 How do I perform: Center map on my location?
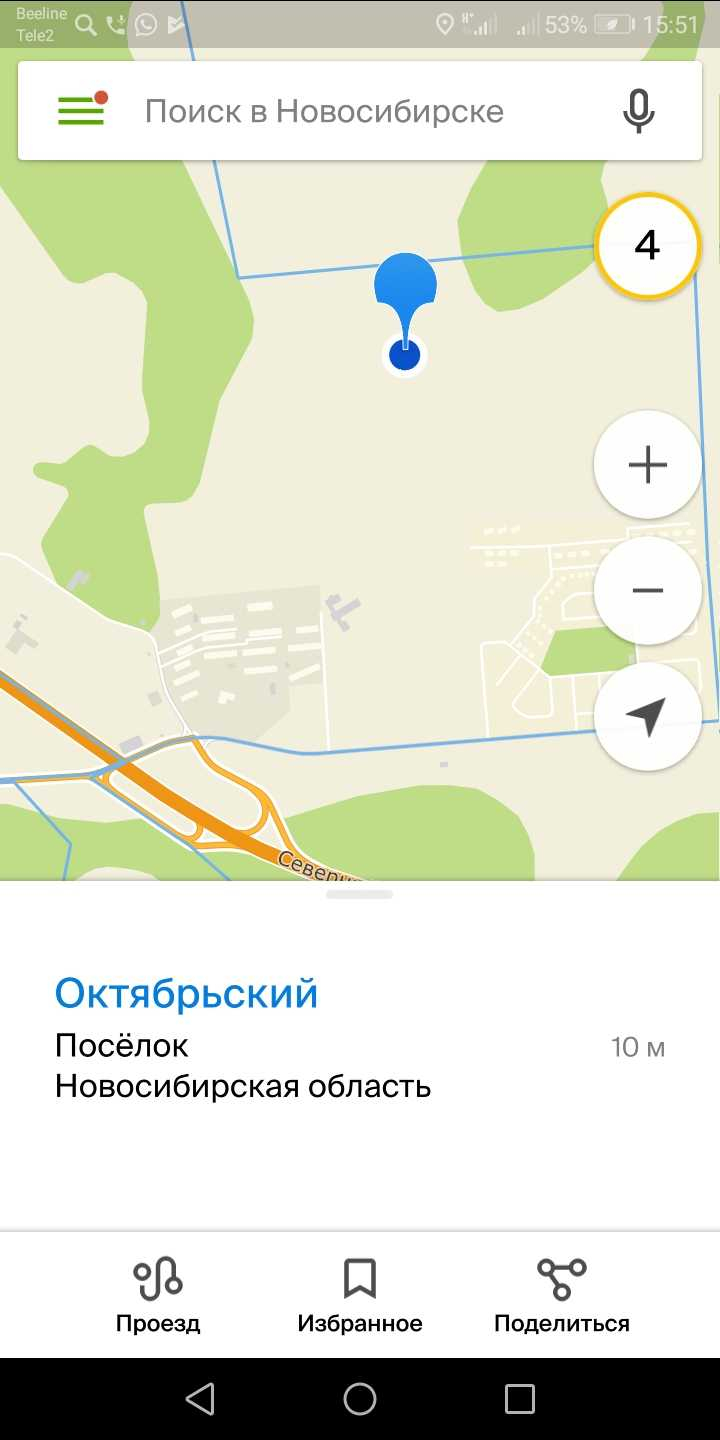tap(647, 716)
